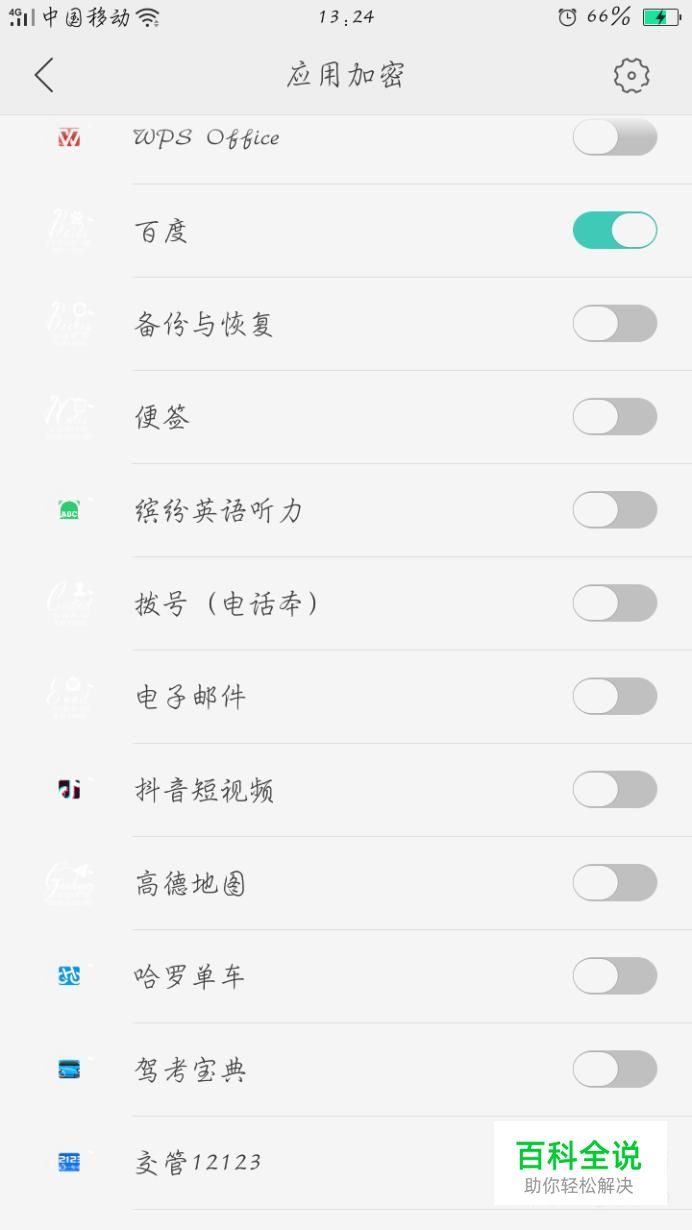Image resolution: width=692 pixels, height=1230 pixels.
Task: Turn on encryption for 驾考宝典
Action: tap(615, 1069)
